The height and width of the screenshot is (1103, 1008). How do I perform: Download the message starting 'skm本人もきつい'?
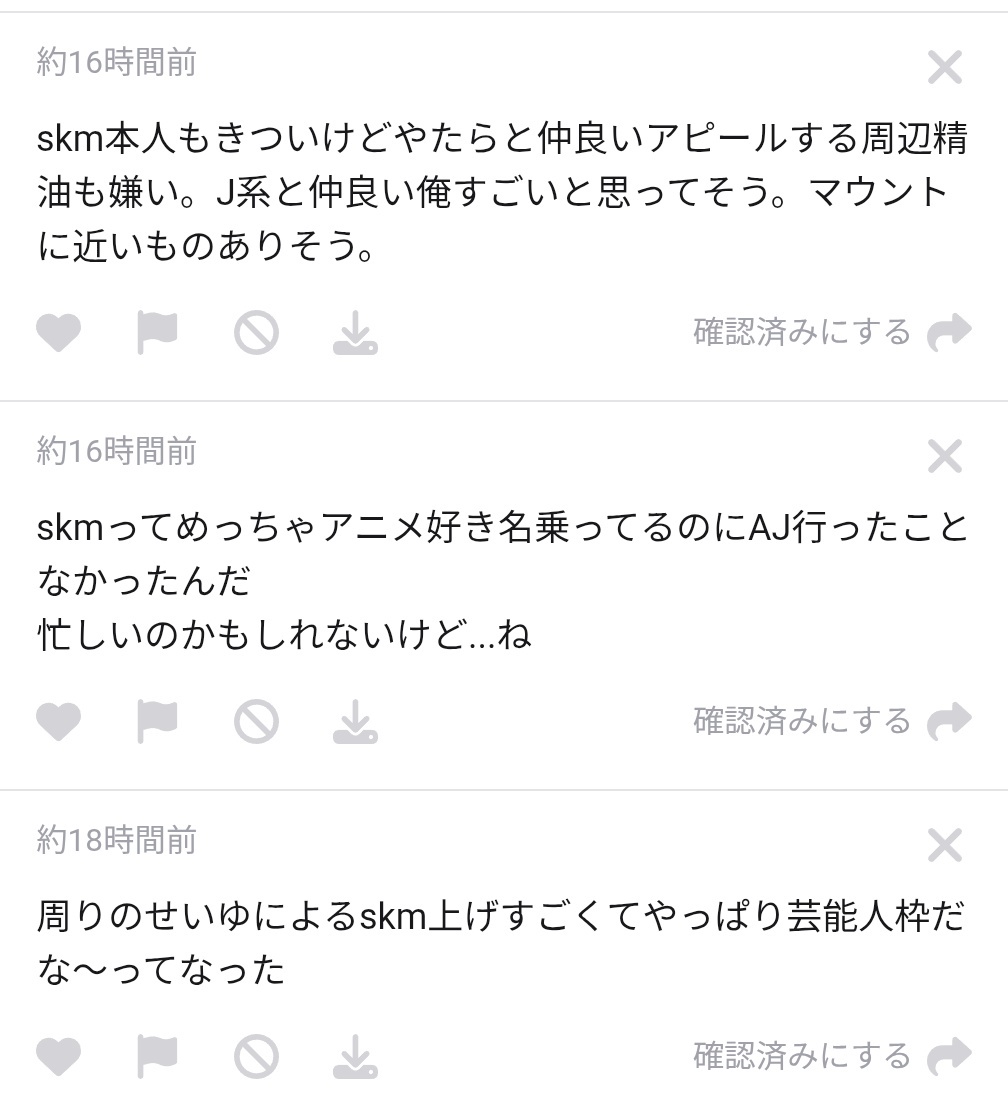[x=355, y=333]
